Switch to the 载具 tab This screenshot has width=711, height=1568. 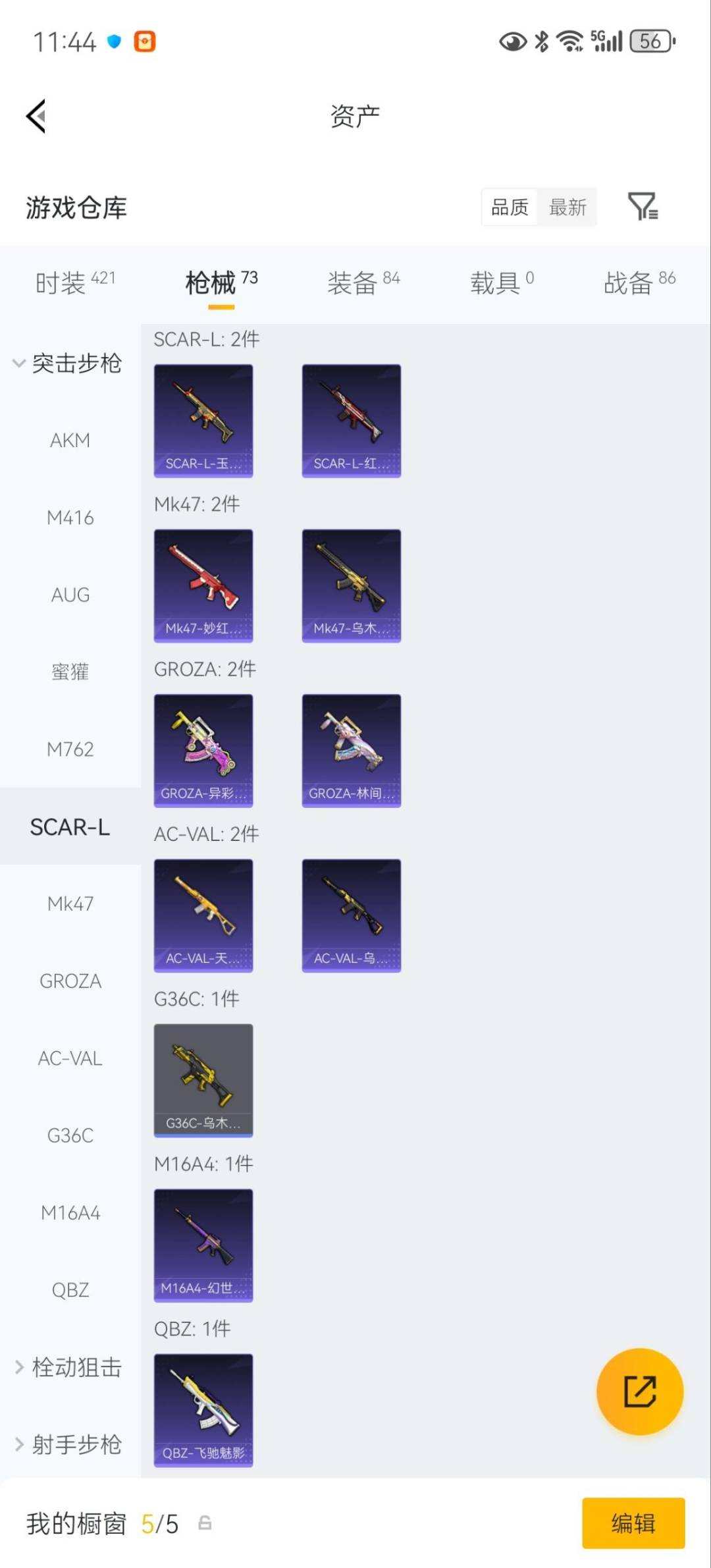tap(502, 283)
